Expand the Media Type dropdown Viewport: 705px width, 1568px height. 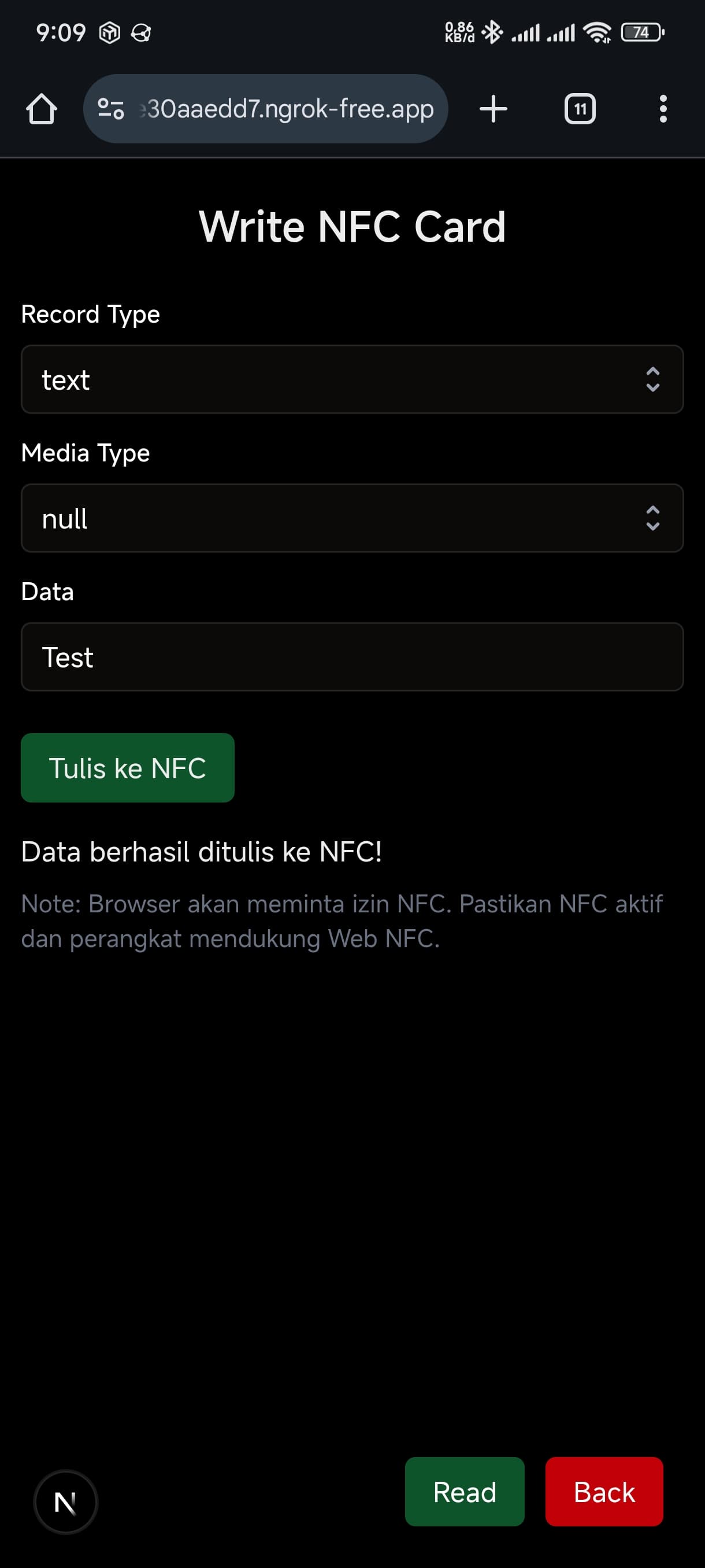pos(351,518)
